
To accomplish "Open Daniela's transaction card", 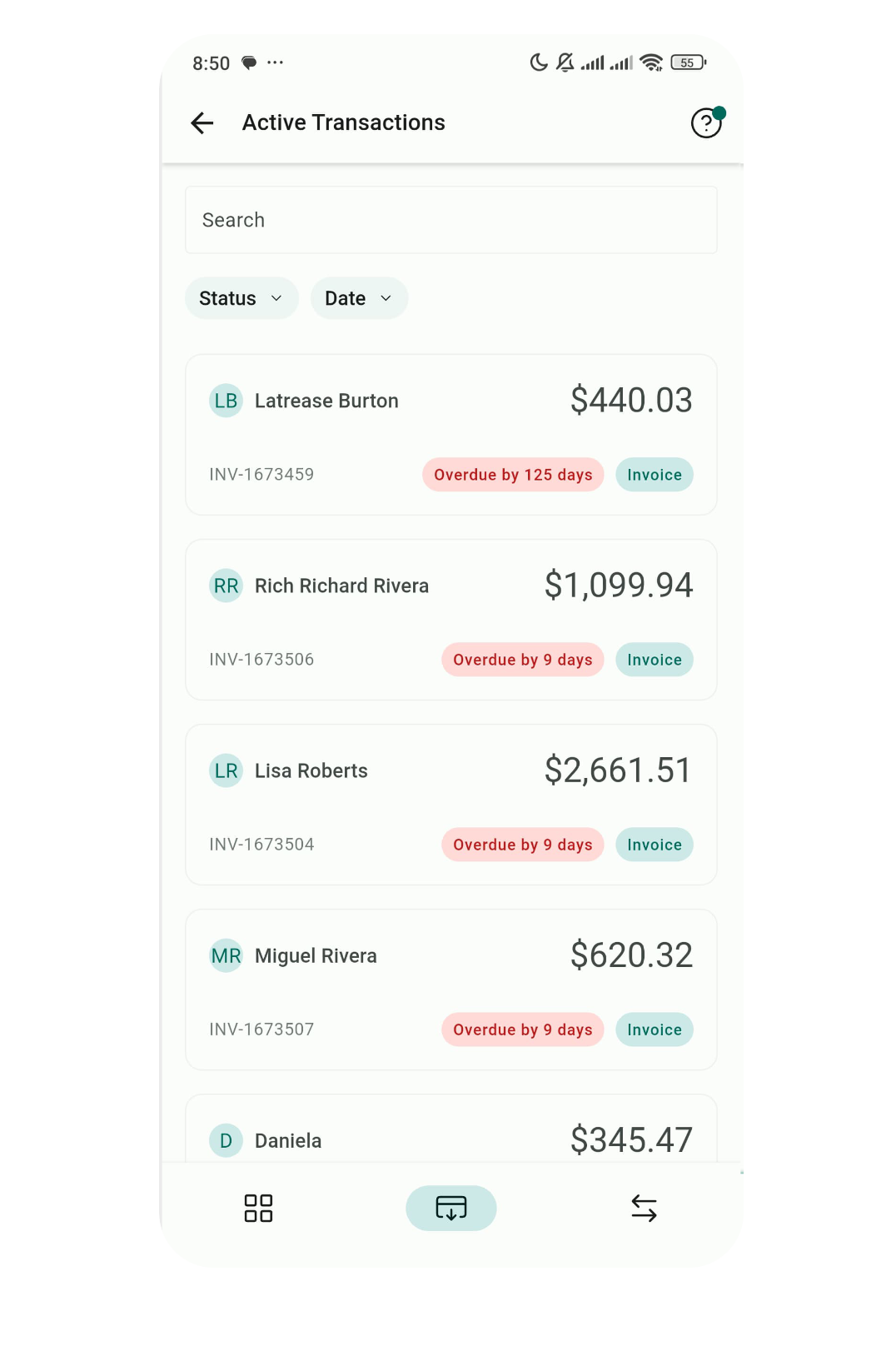I will pos(450,1137).
